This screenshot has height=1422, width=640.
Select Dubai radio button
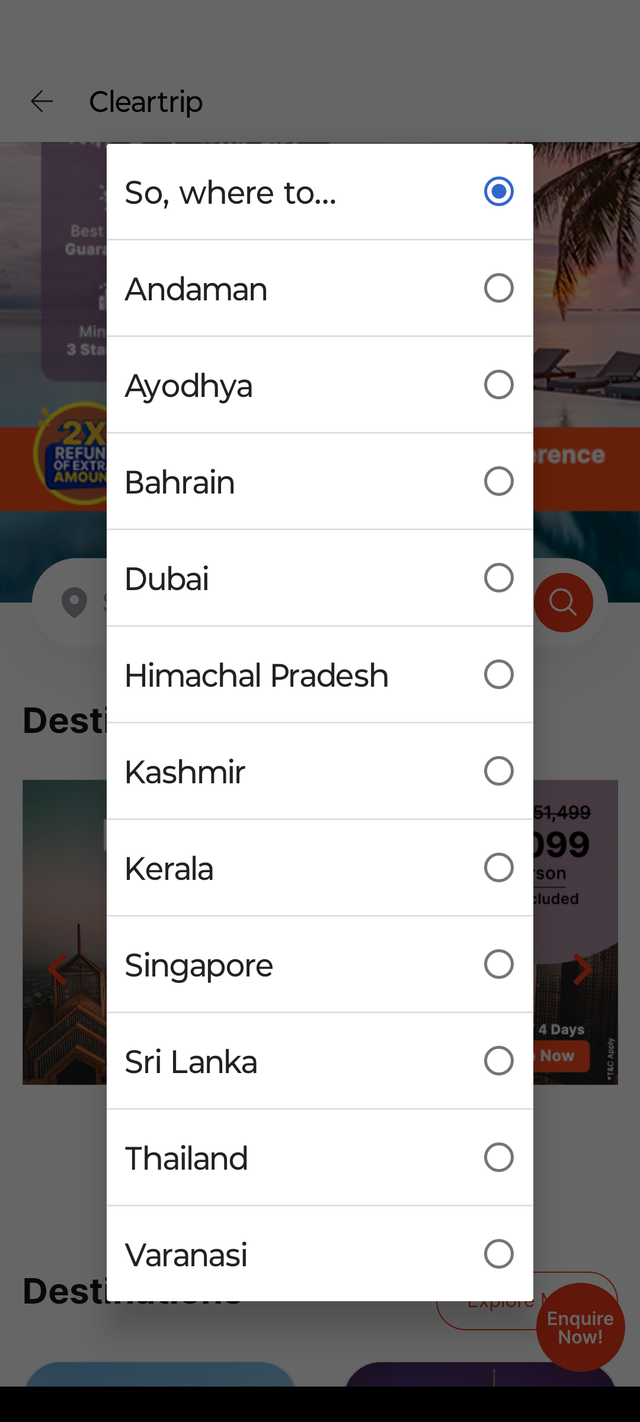click(x=498, y=578)
